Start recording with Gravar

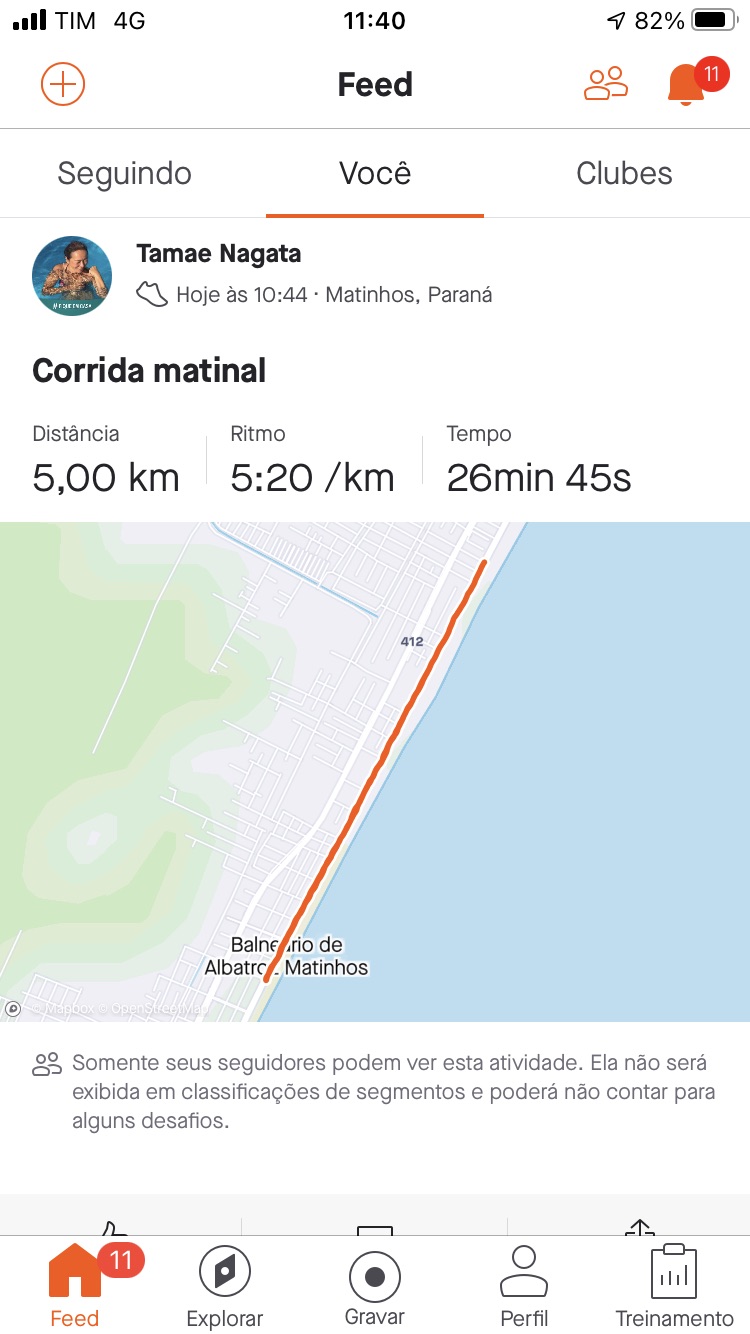click(375, 1286)
